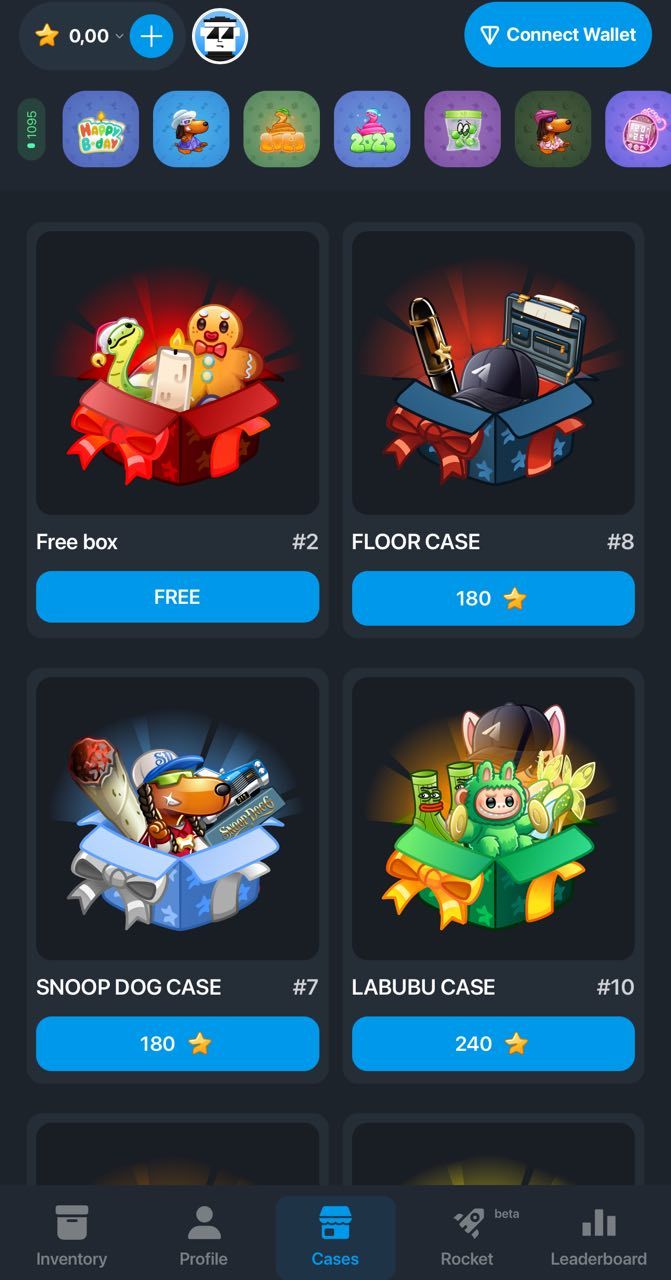This screenshot has height=1280, width=671.
Task: Open the Free box for free
Action: pos(177,597)
